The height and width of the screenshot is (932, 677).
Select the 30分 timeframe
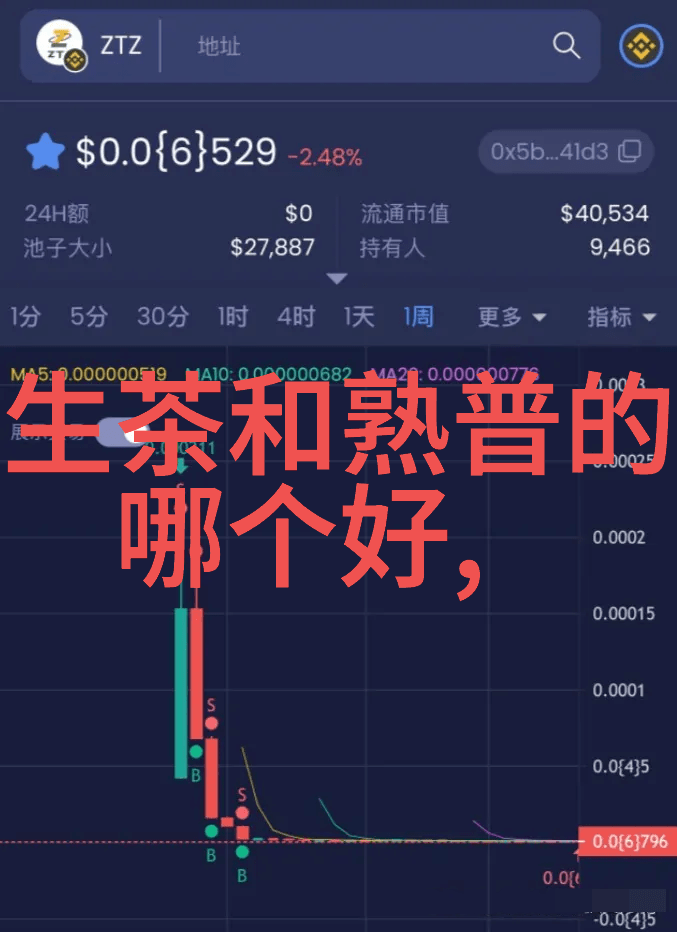coord(162,317)
